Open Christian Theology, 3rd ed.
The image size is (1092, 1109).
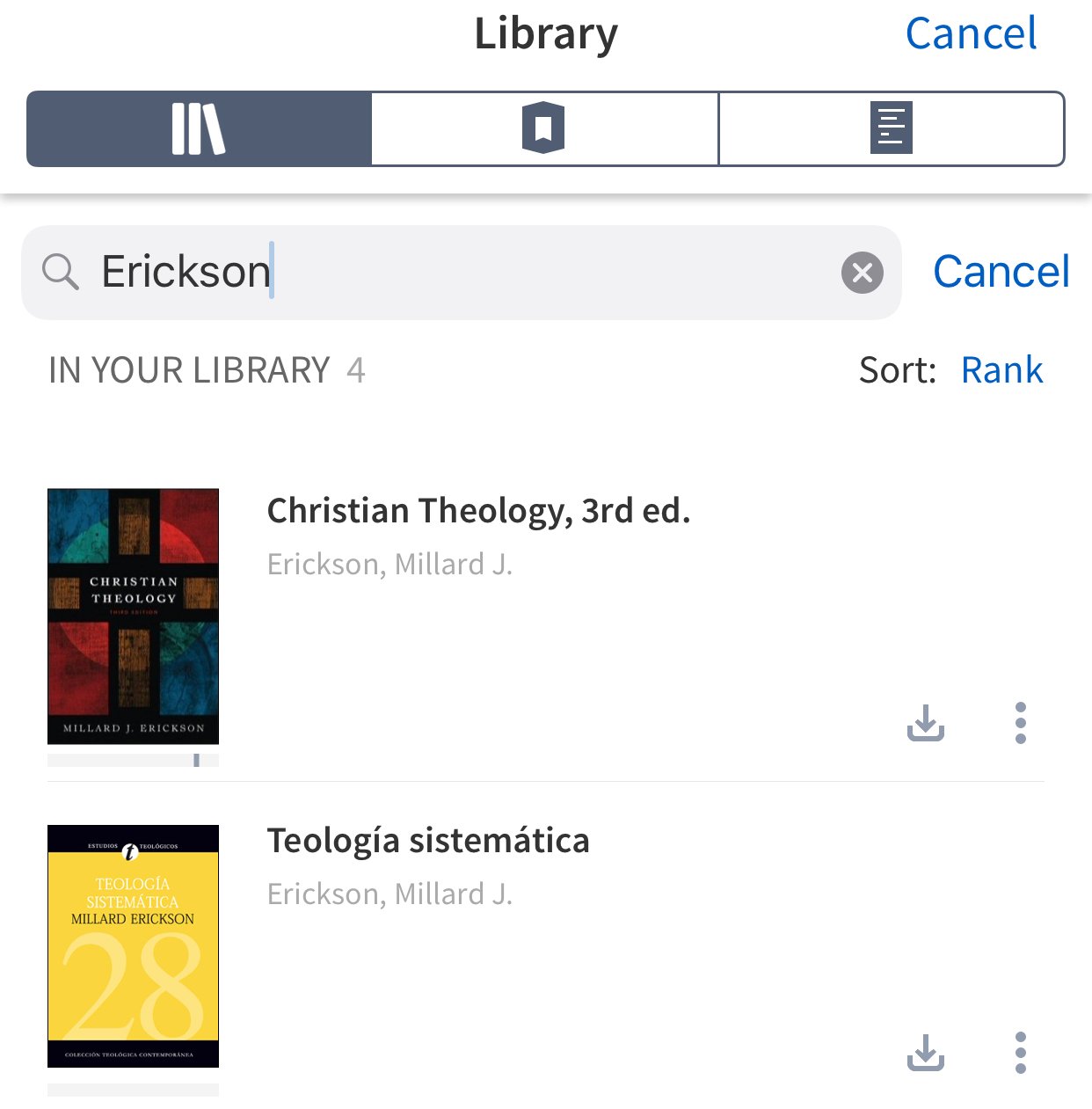tap(478, 511)
